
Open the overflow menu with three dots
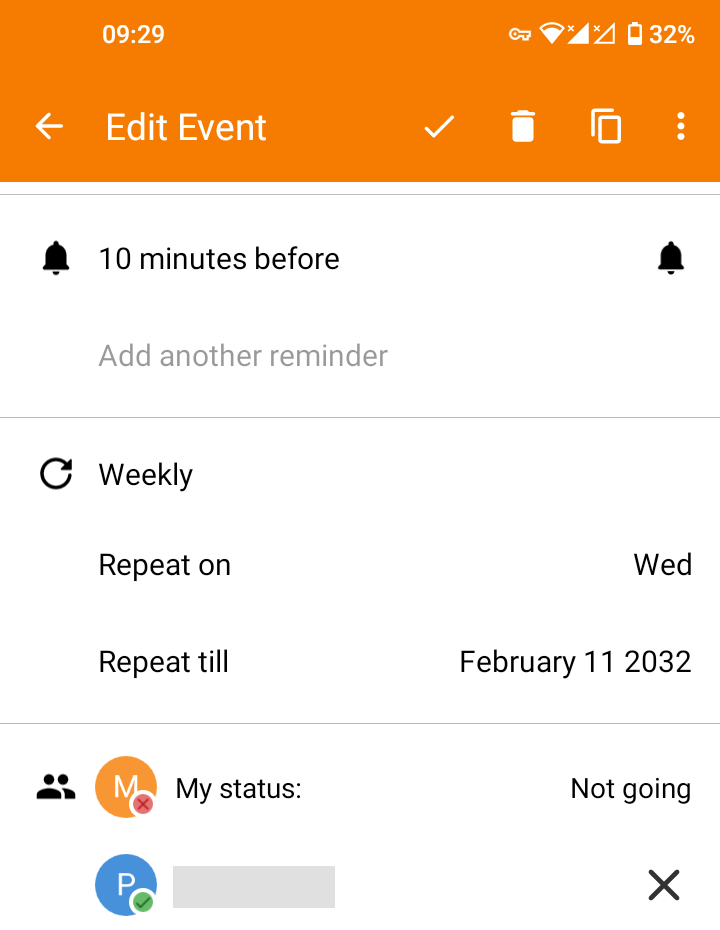click(681, 127)
